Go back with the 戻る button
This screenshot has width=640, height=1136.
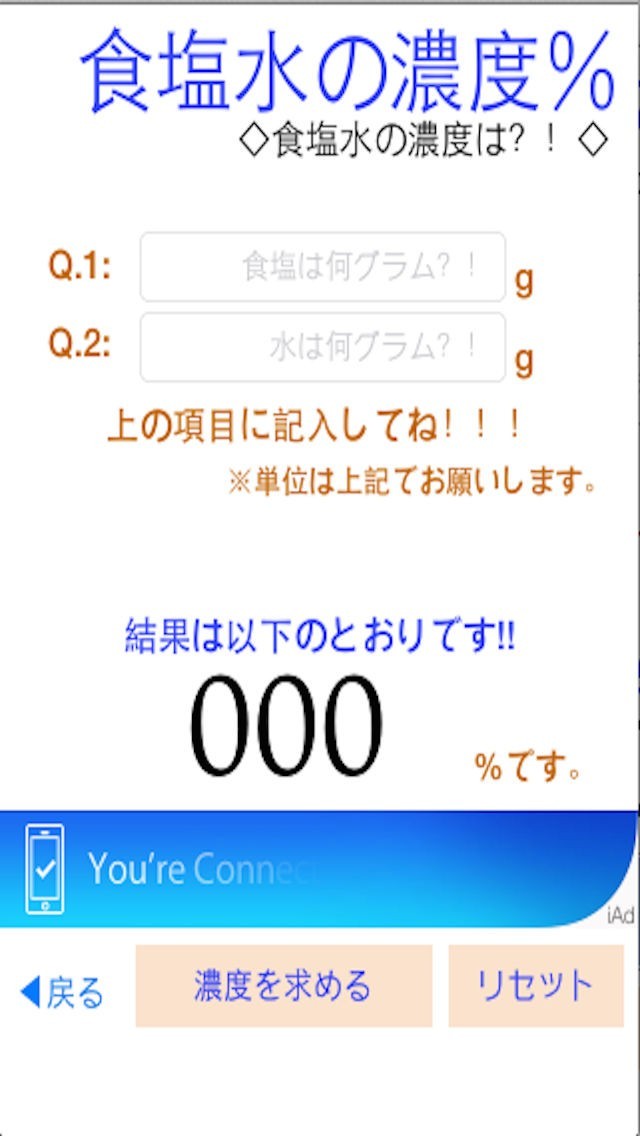62,993
